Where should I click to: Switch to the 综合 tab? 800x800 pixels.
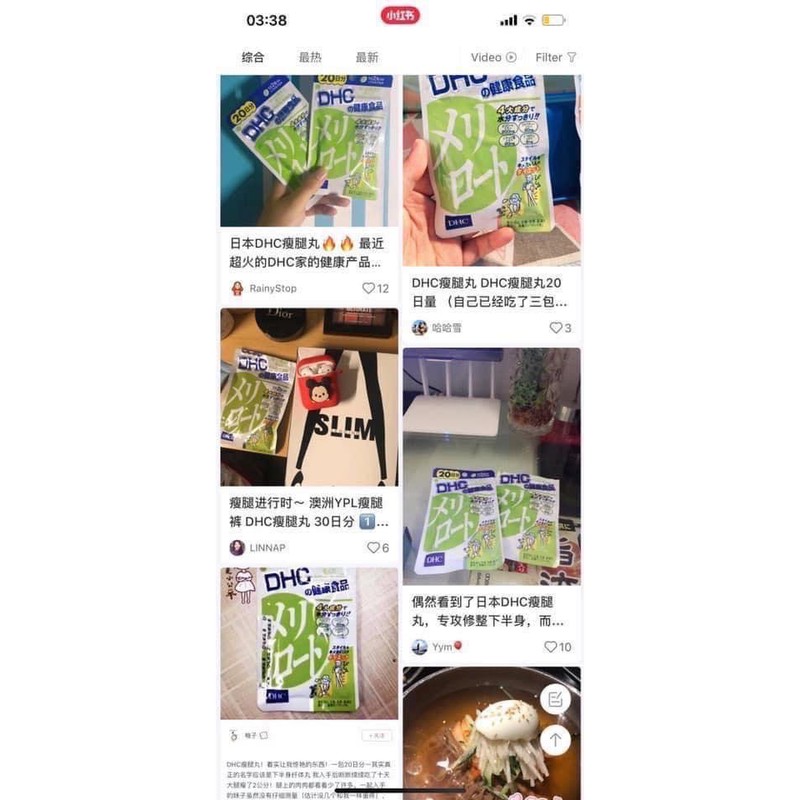253,58
